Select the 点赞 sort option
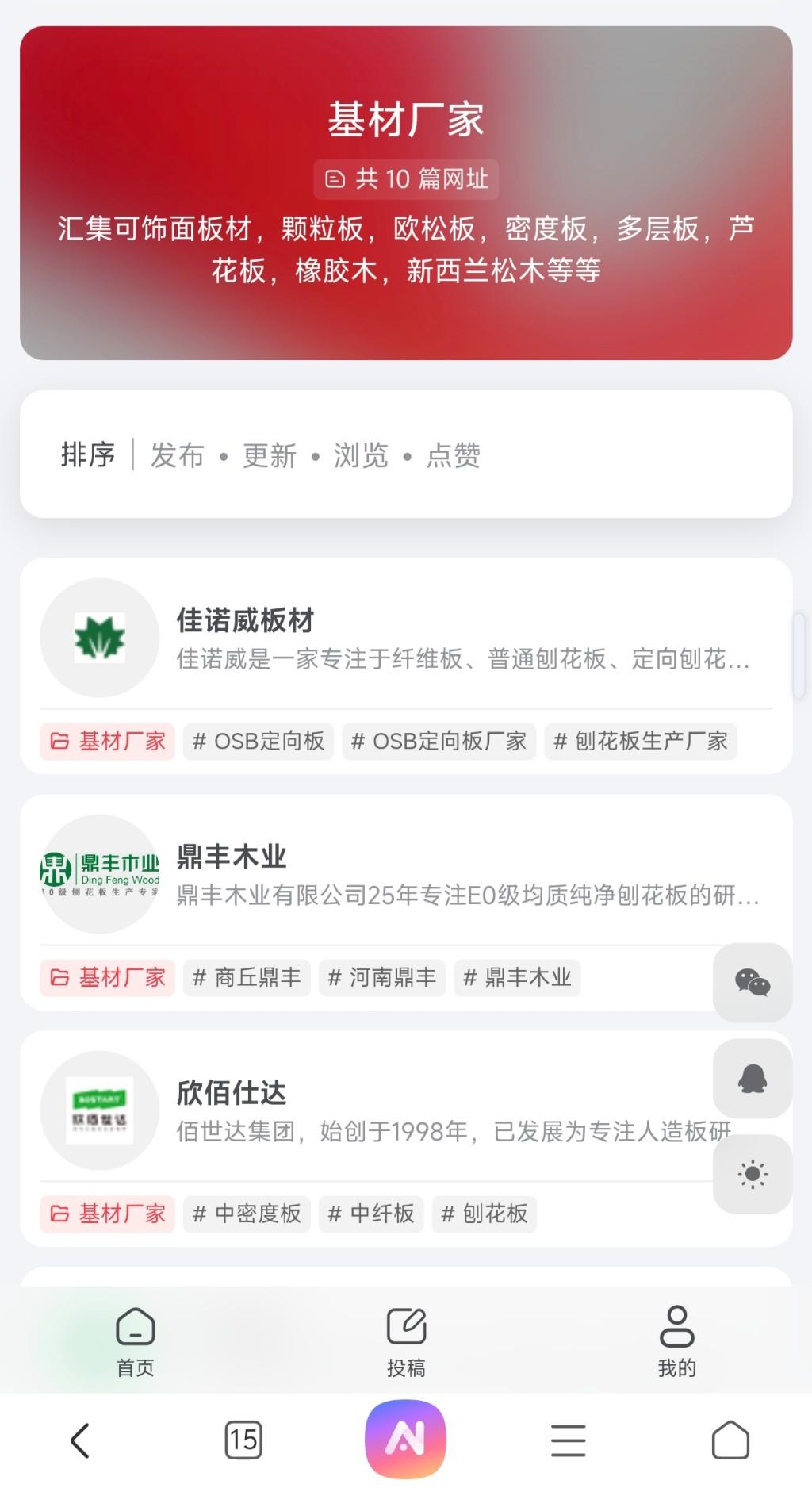Image resolution: width=812 pixels, height=1488 pixels. 454,454
